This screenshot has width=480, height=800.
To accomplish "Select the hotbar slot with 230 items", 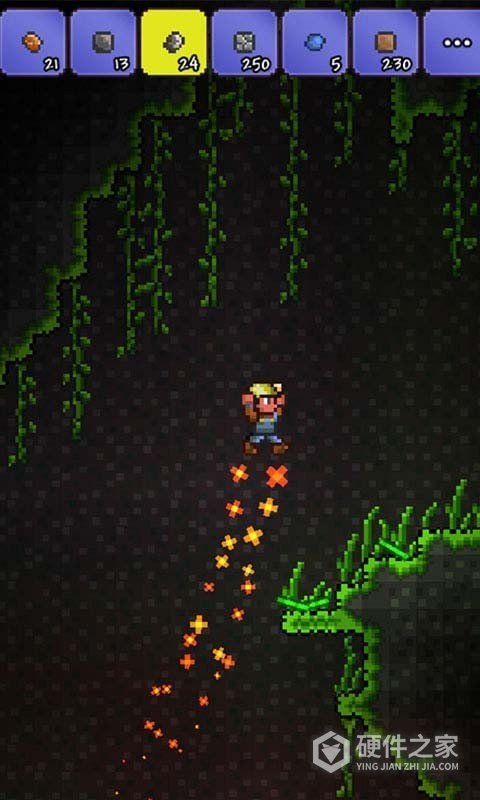I will 386,42.
